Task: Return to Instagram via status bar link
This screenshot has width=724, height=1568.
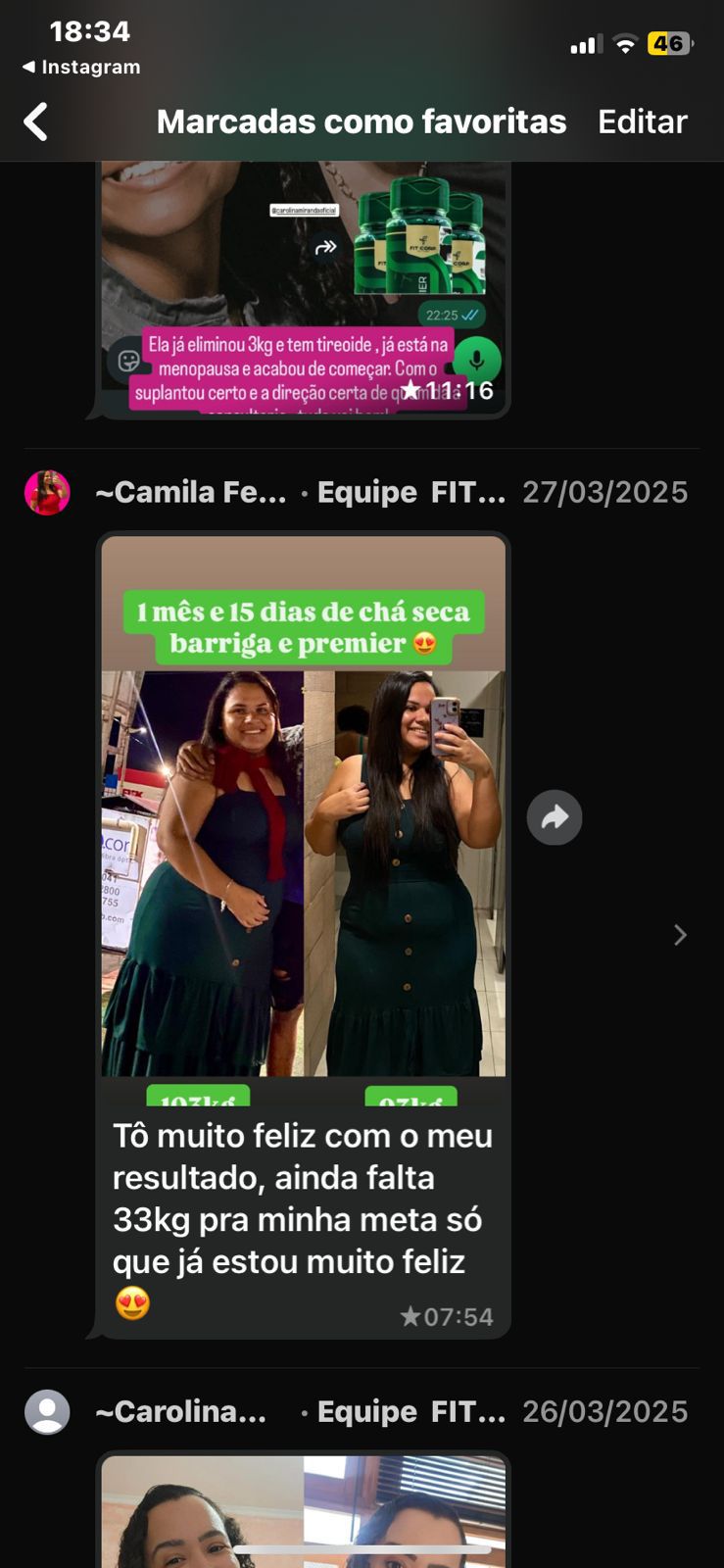Action: tap(82, 67)
